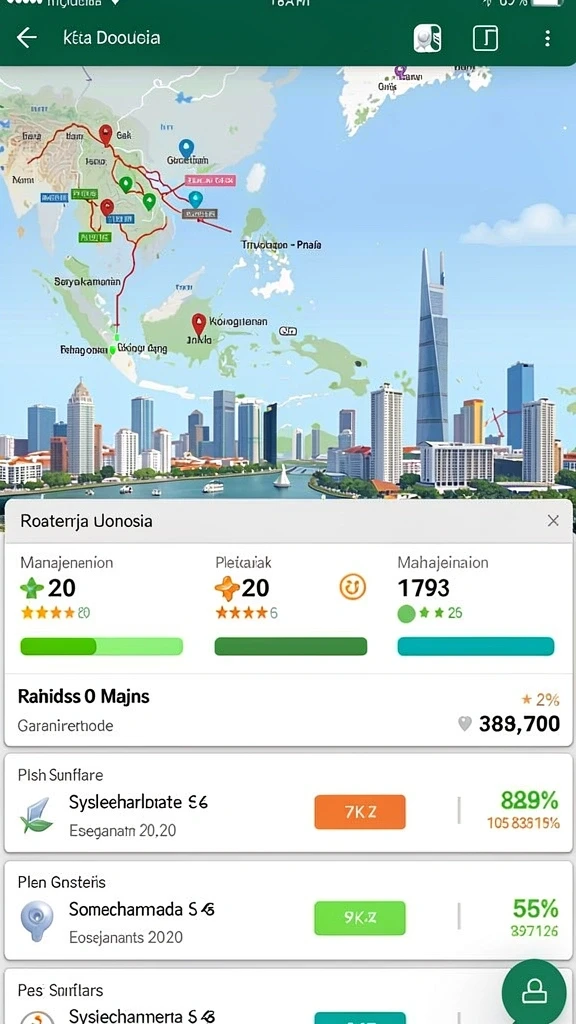
Task: Select the blue map pin near Greetiain
Action: point(186,149)
